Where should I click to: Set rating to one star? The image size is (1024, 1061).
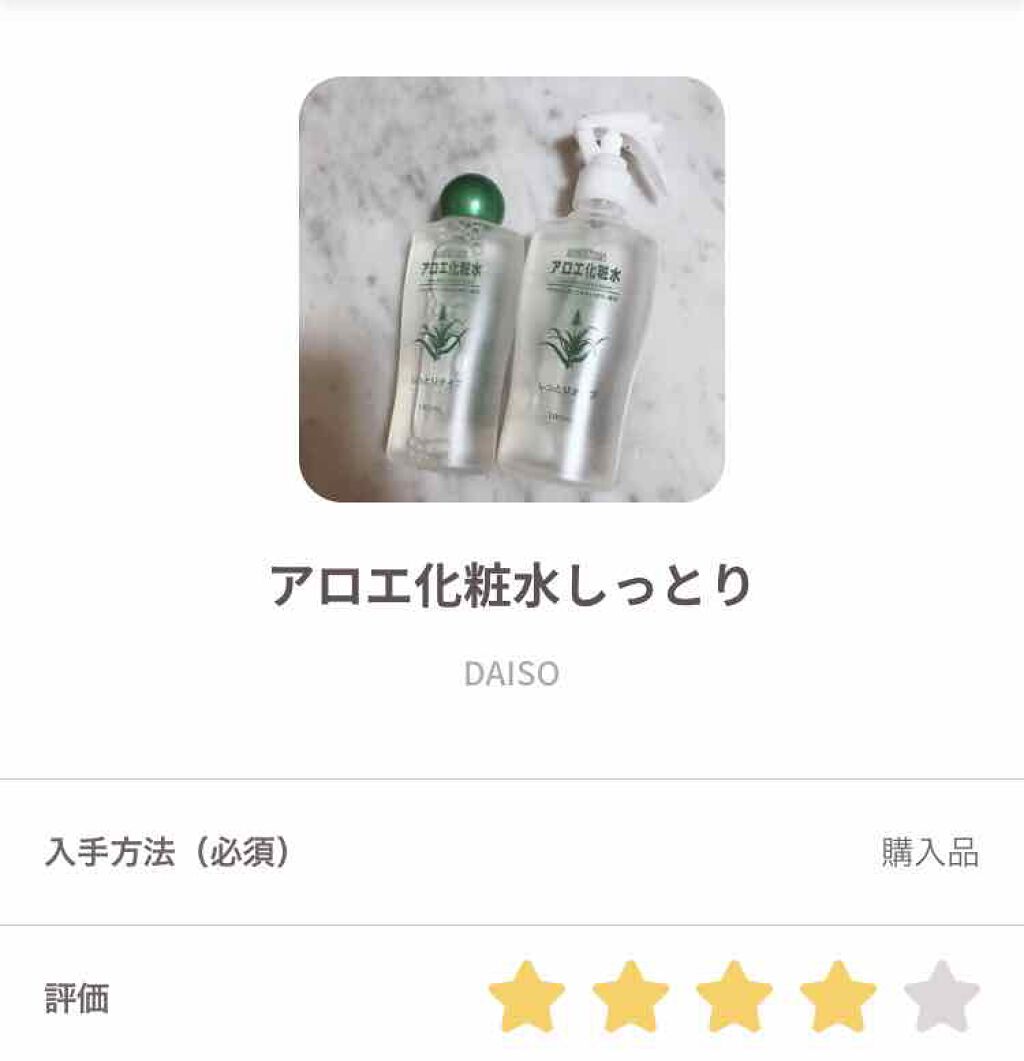pyautogui.click(x=526, y=996)
